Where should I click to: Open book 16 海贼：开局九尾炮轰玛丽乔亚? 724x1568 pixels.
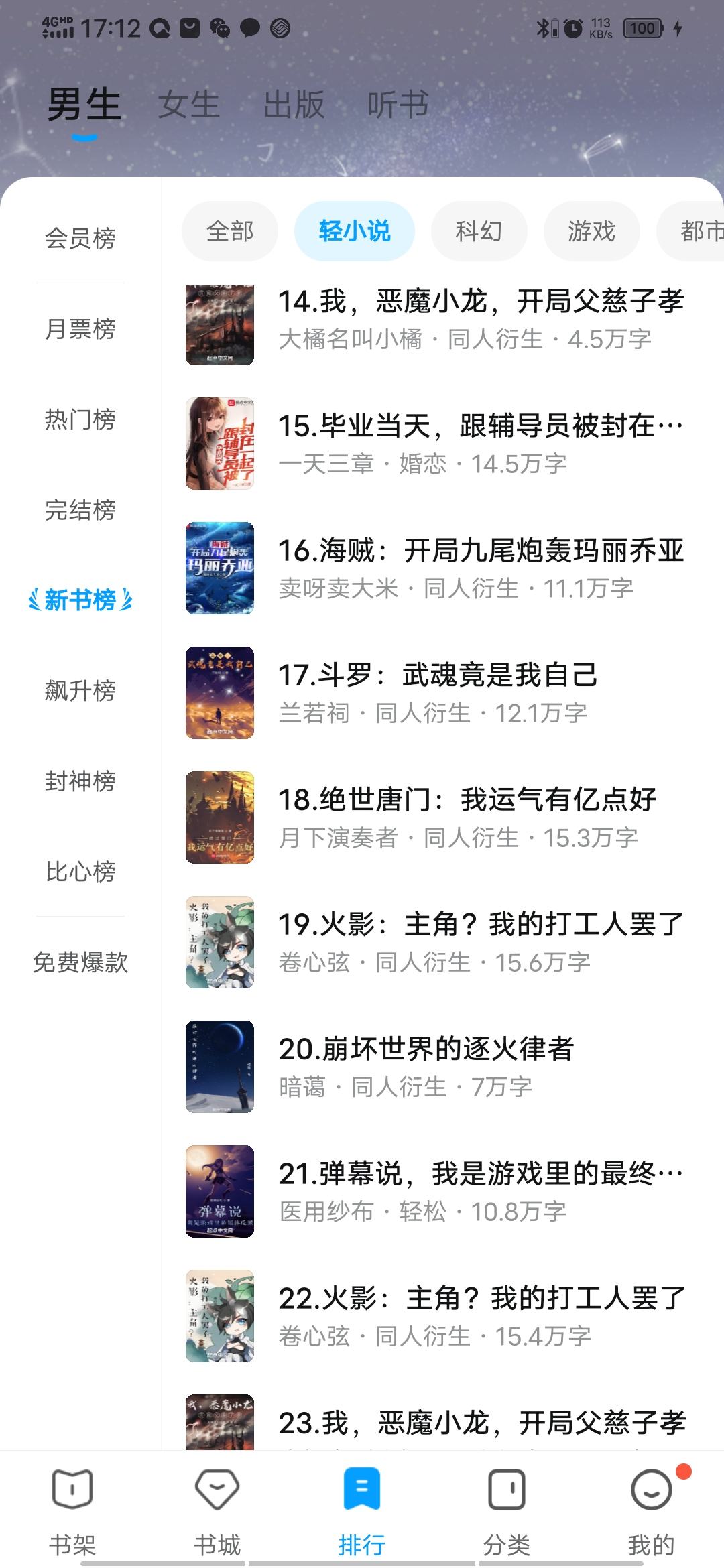tap(442, 568)
